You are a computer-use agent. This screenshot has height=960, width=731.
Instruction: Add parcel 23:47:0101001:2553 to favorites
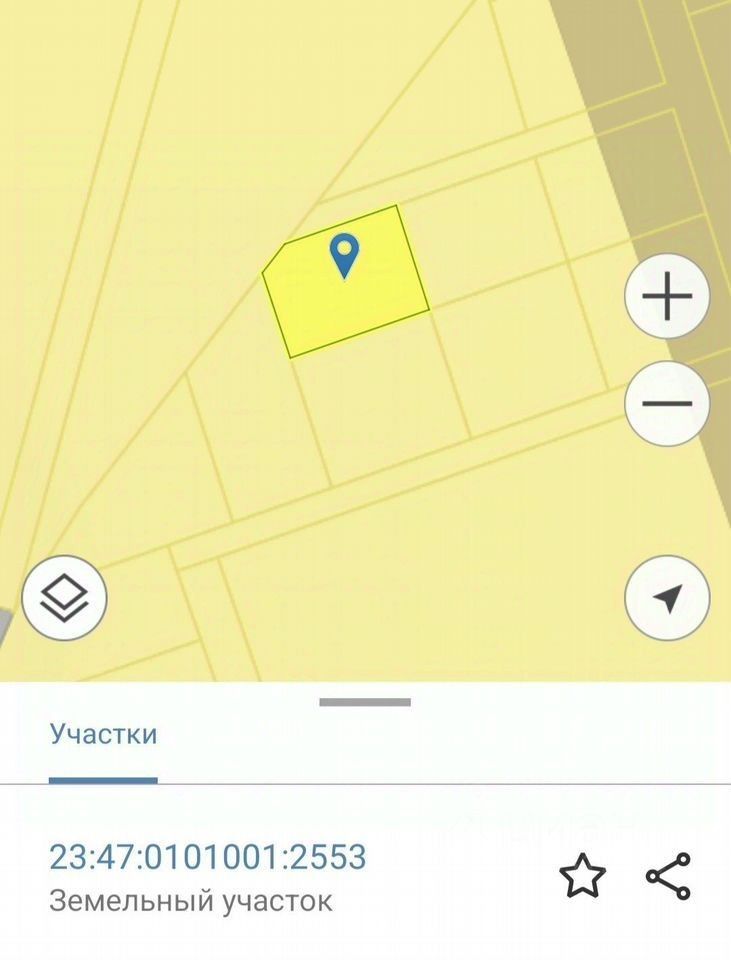tap(582, 876)
